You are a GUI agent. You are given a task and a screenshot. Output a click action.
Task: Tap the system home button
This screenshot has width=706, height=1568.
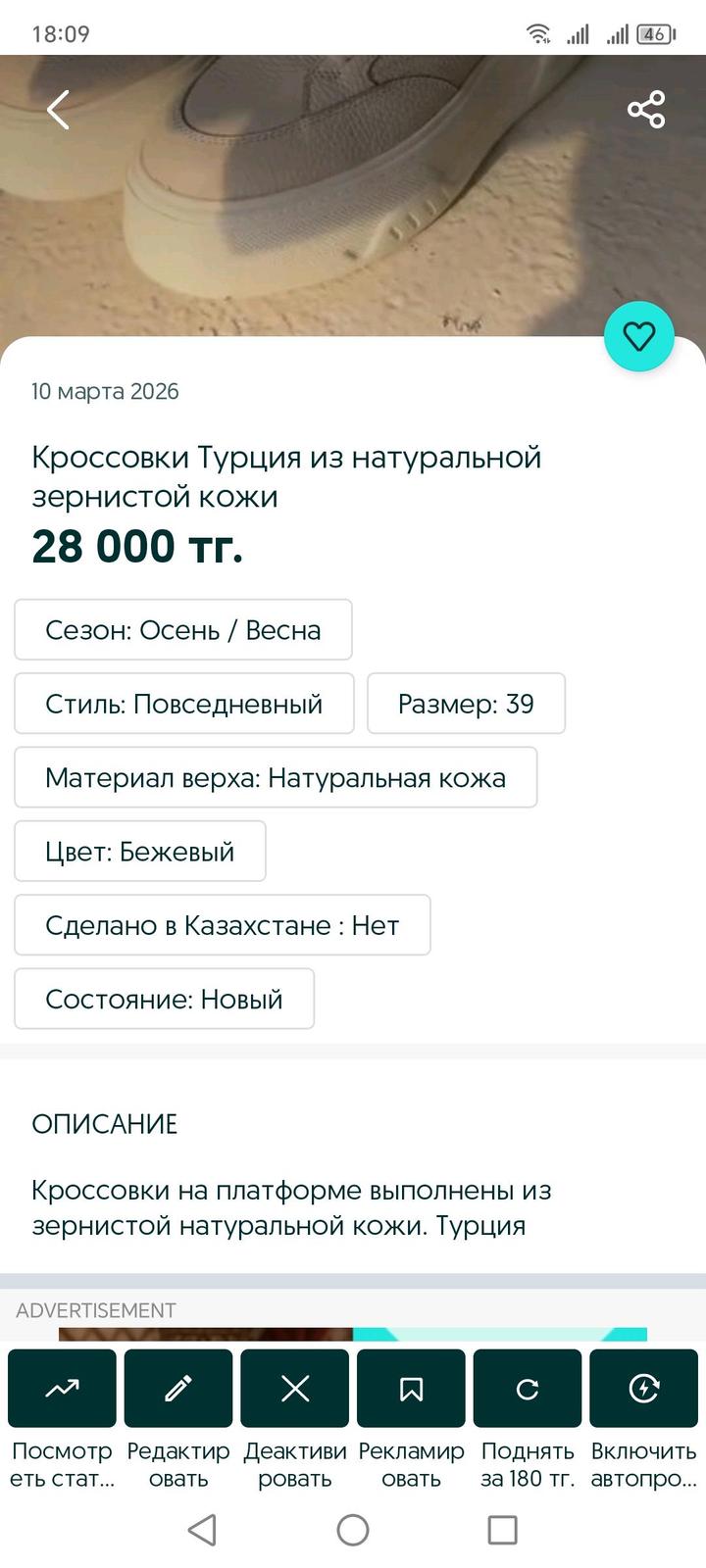[x=353, y=1530]
